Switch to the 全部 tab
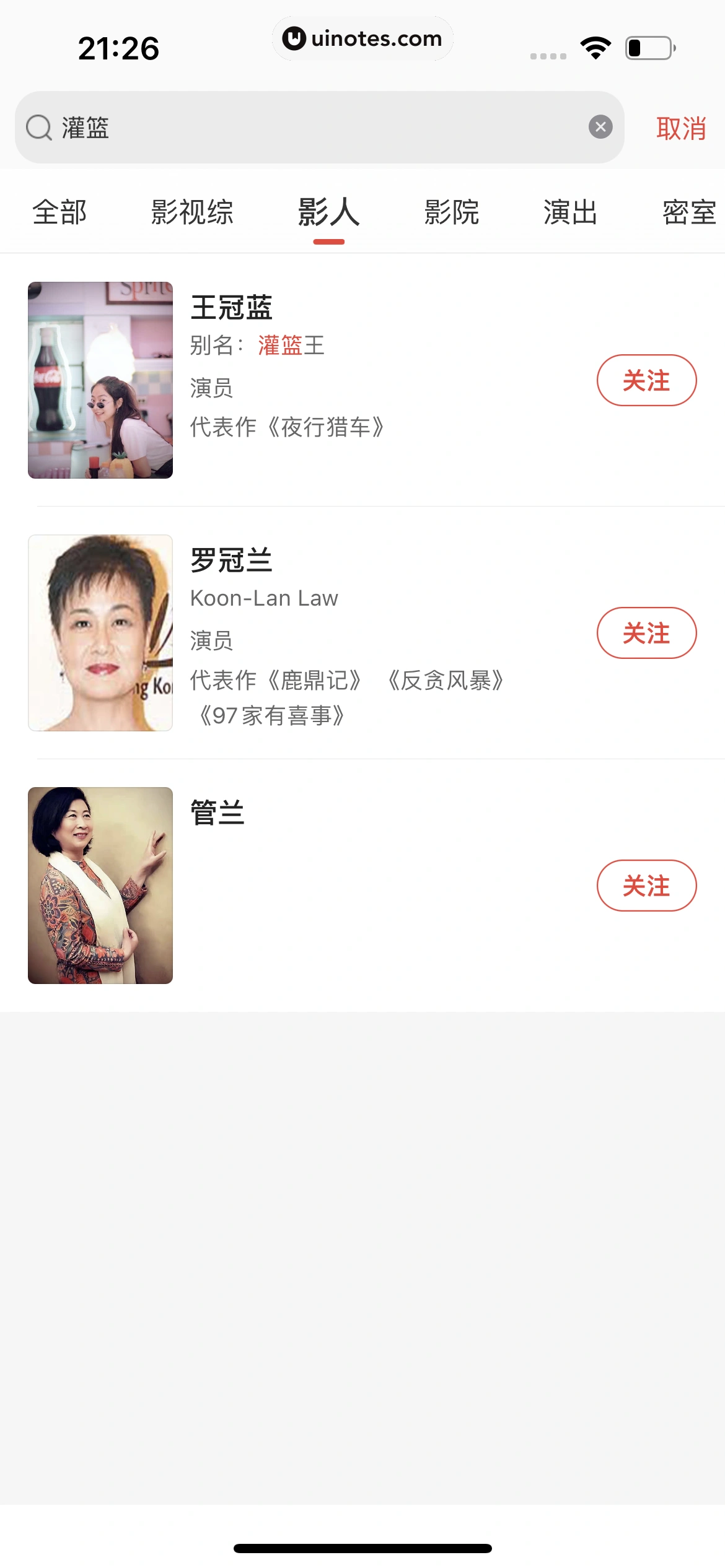This screenshot has height=1568, width=725. 59,212
